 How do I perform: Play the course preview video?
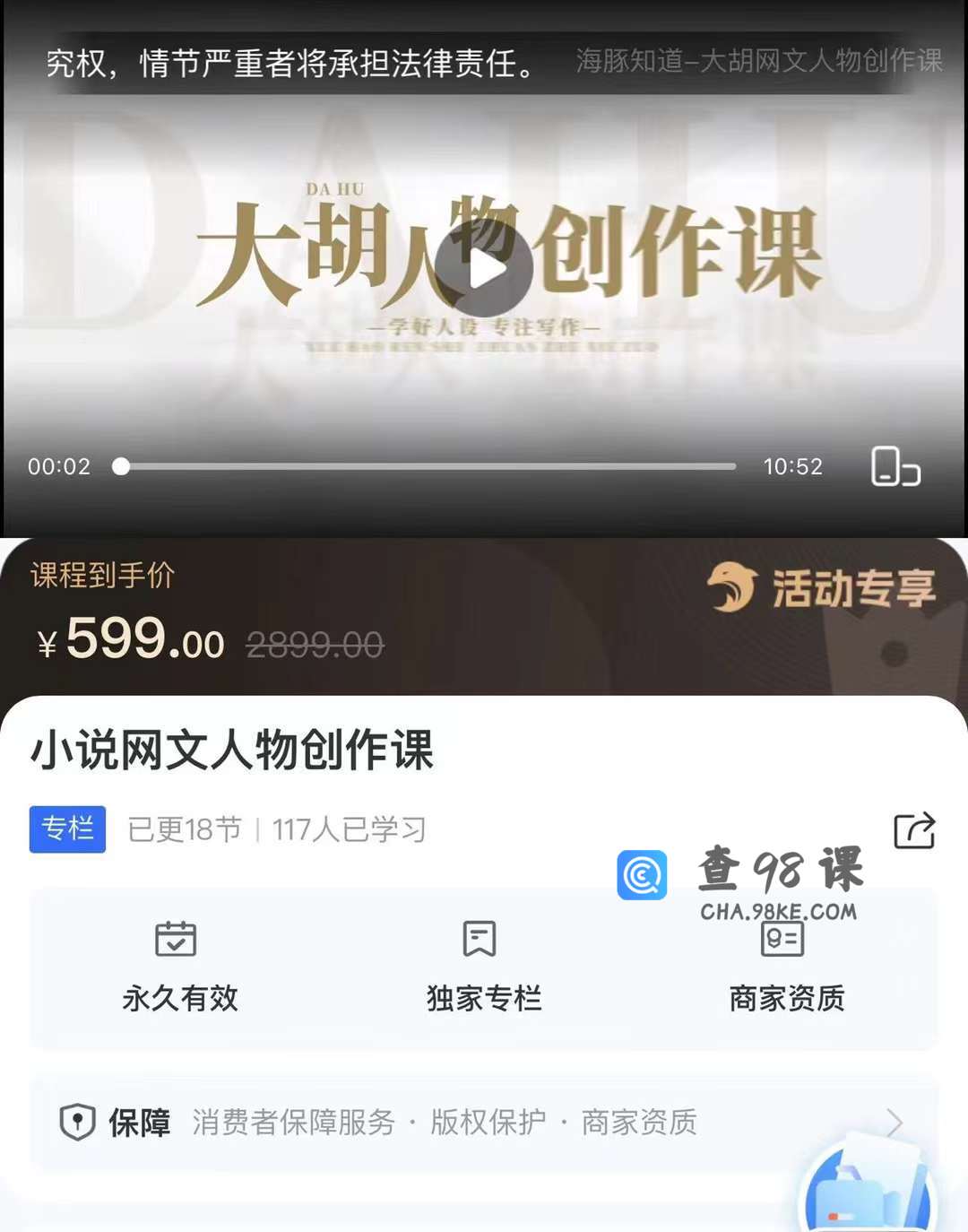click(x=483, y=269)
